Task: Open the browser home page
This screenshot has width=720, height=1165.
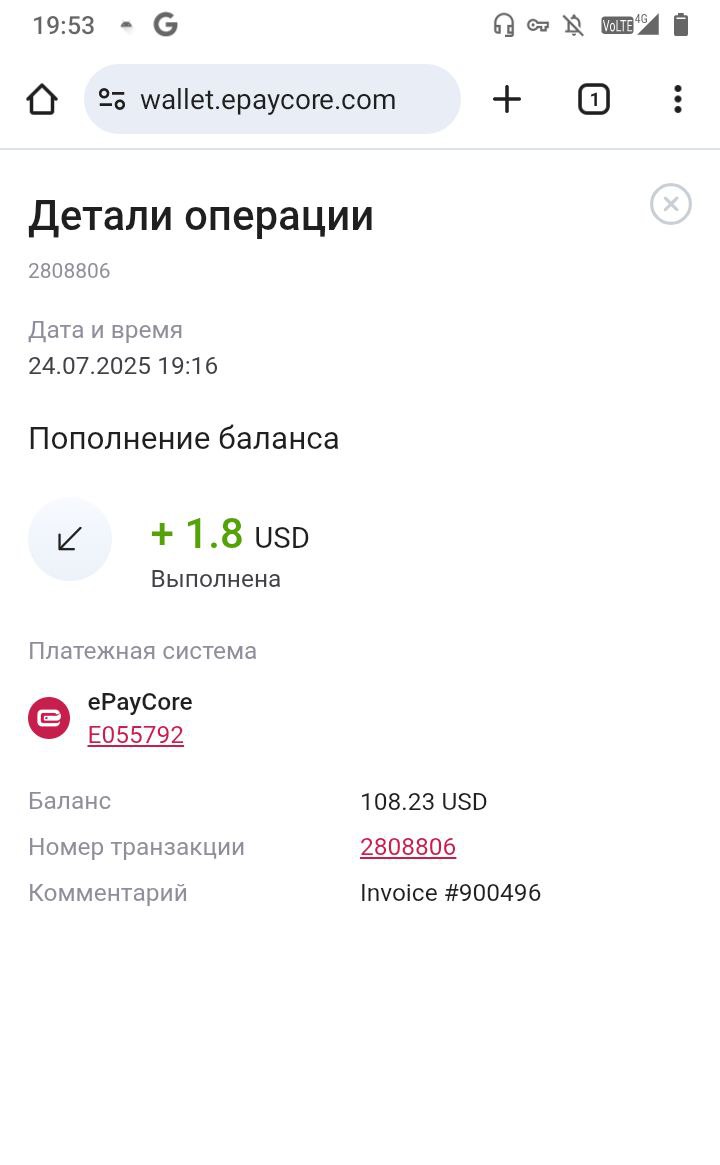Action: (x=42, y=100)
